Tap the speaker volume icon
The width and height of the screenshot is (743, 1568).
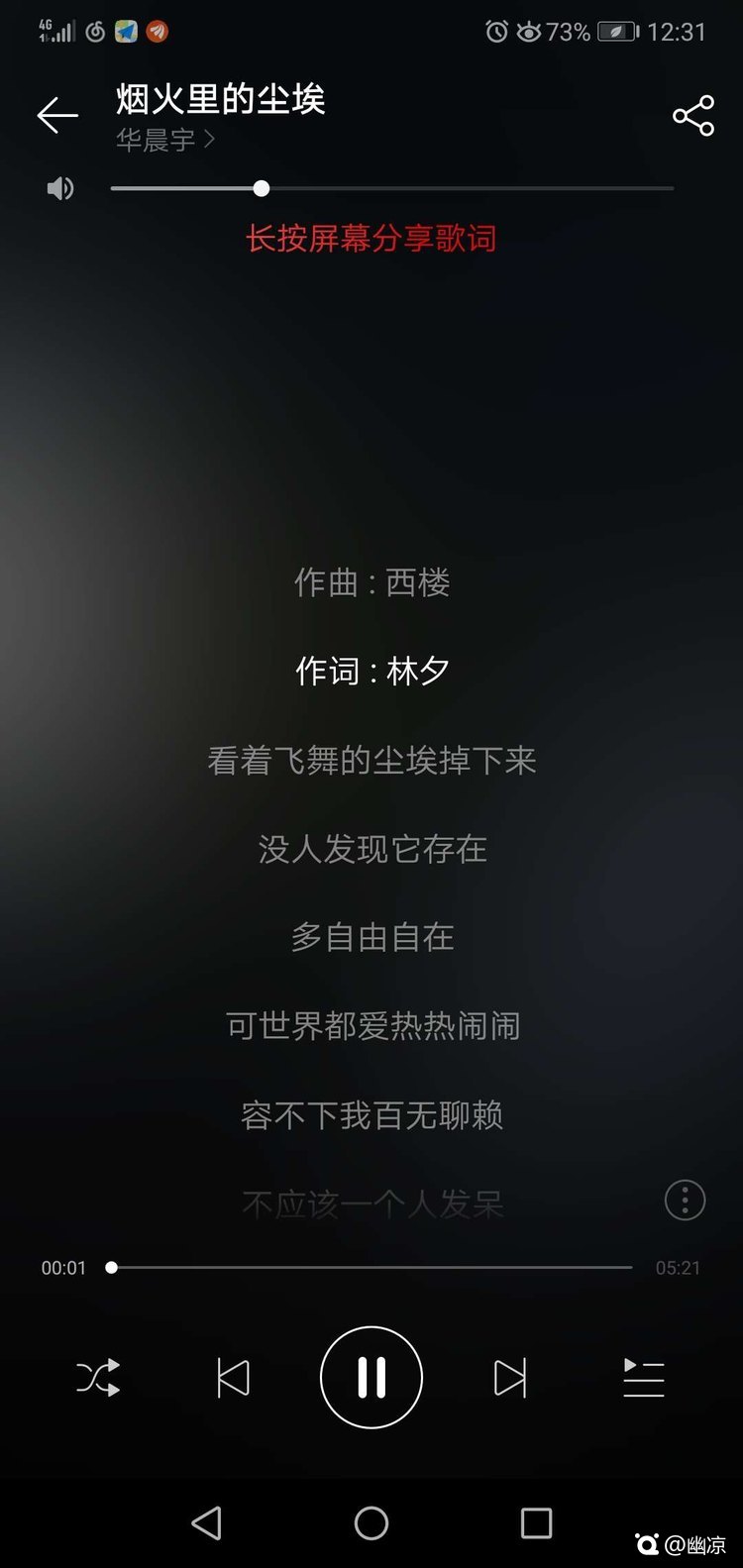[x=60, y=188]
